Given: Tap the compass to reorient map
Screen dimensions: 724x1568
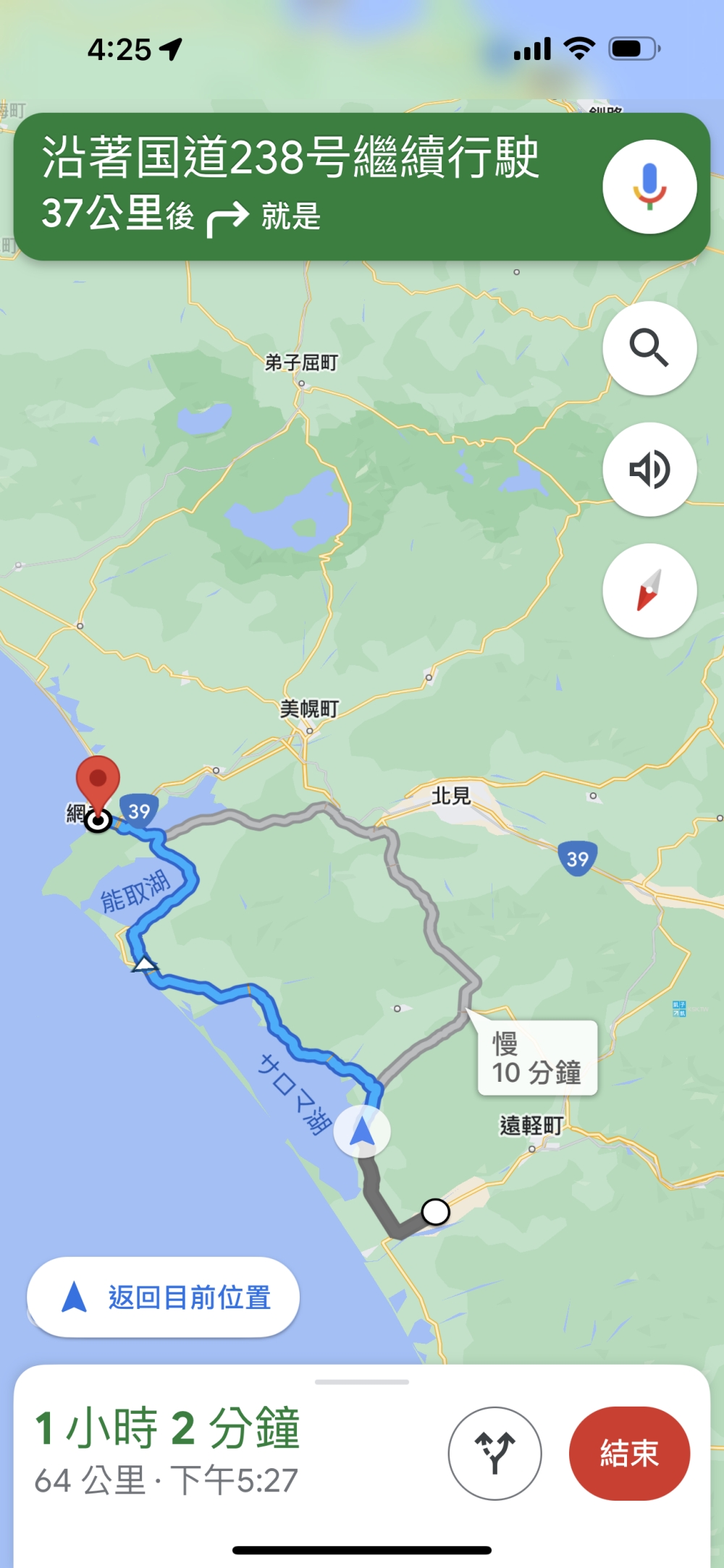Looking at the screenshot, I should tap(649, 590).
